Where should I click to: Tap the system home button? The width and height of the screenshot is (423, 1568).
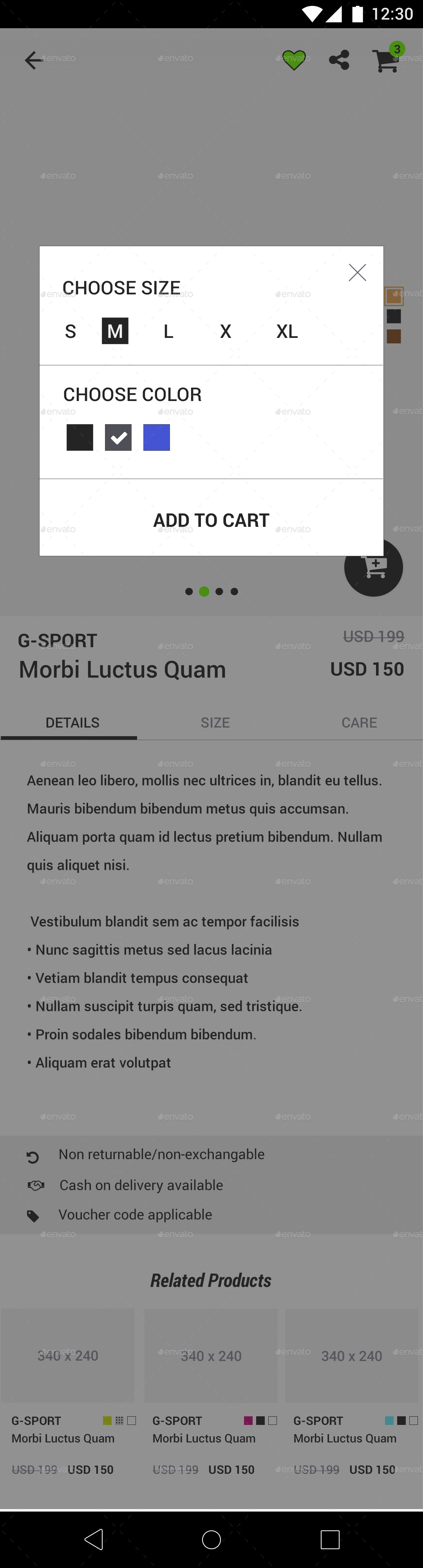pos(211,1539)
